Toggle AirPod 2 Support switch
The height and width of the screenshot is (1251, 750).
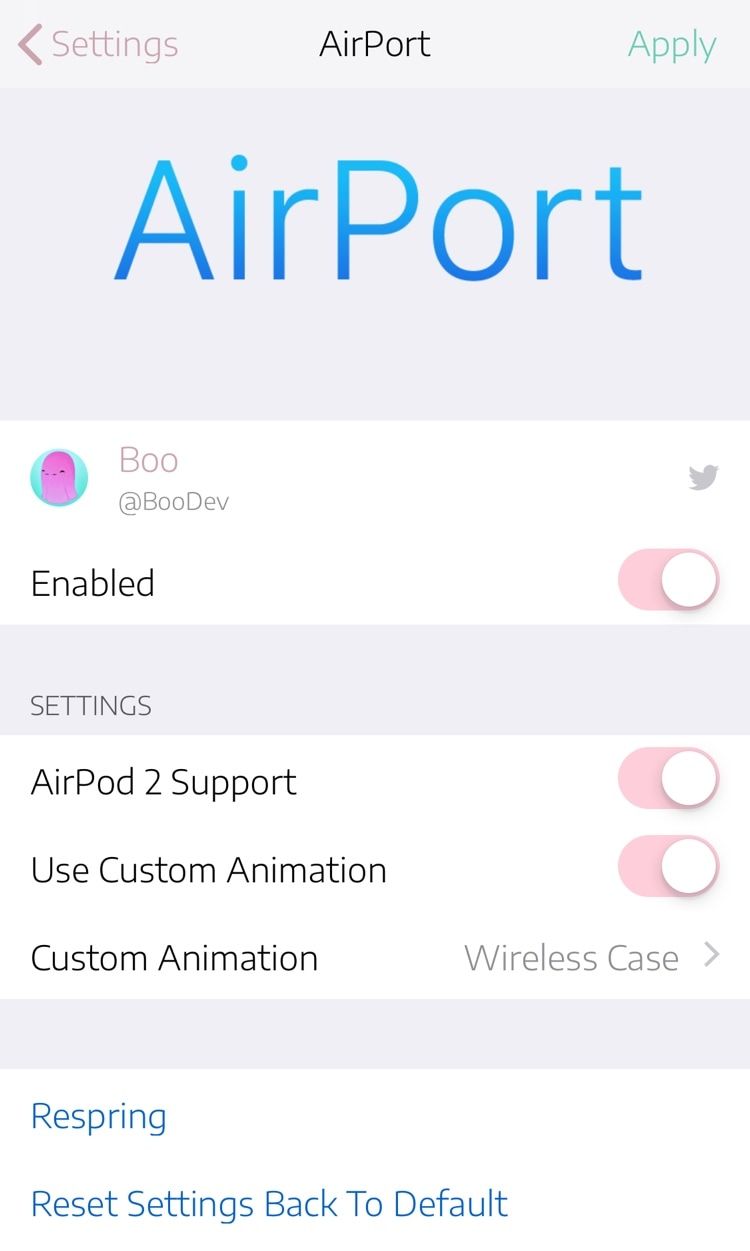[668, 779]
